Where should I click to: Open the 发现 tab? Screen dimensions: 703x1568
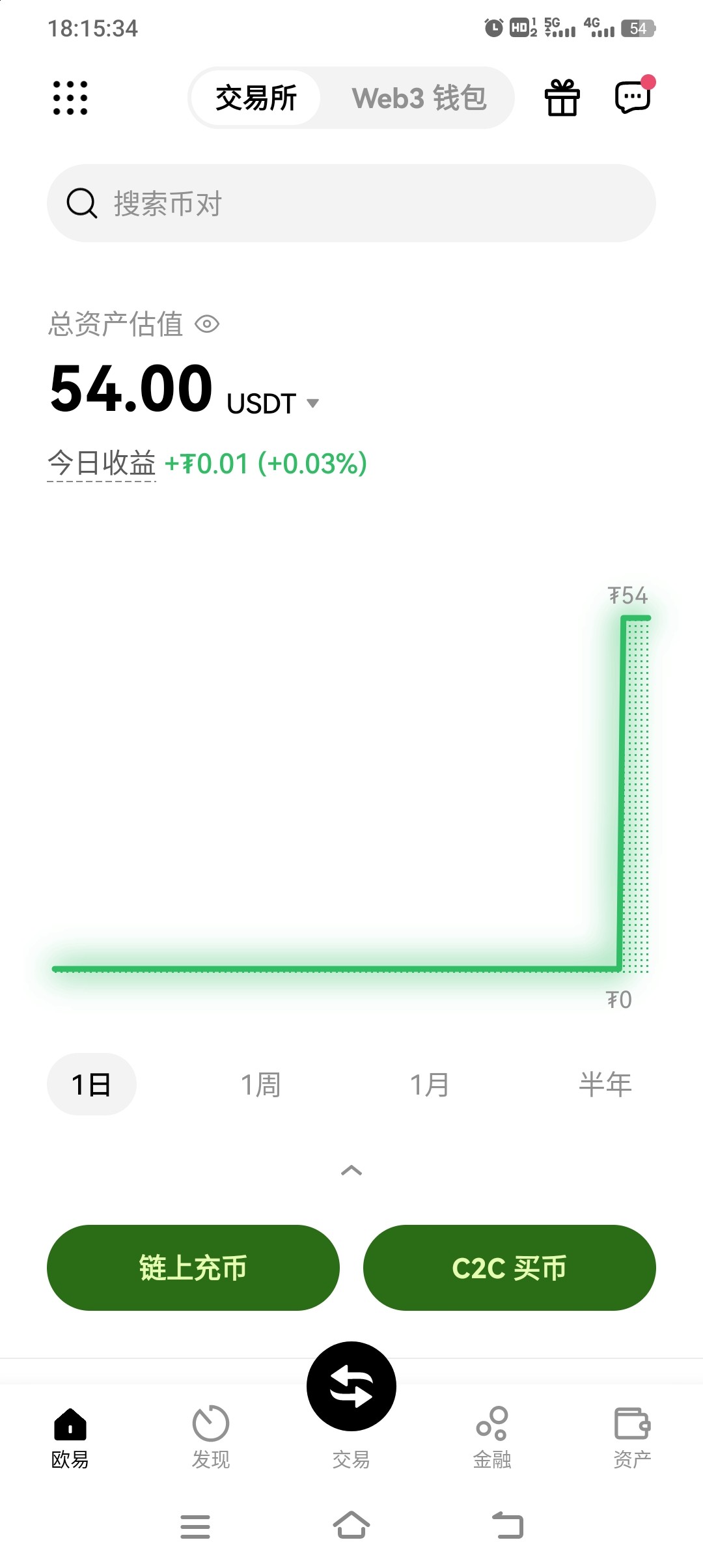tap(211, 1437)
